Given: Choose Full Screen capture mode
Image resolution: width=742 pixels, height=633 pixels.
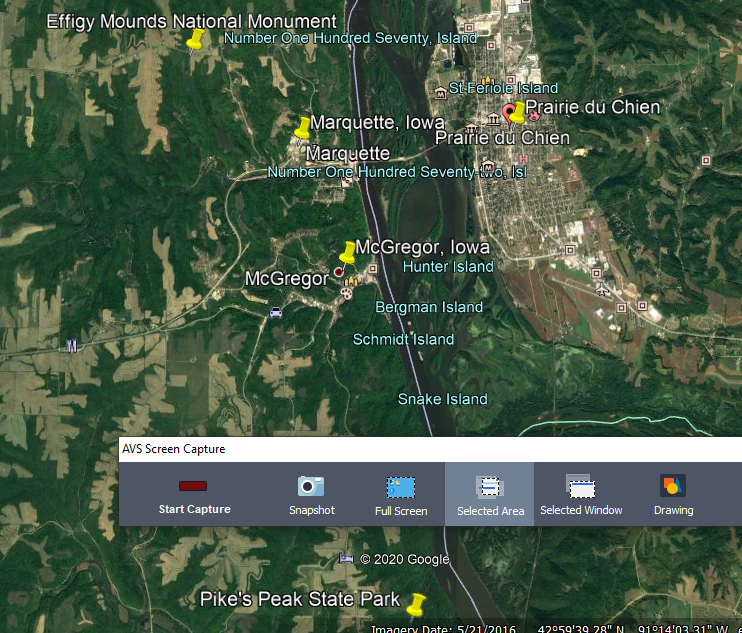Looking at the screenshot, I should 401,495.
